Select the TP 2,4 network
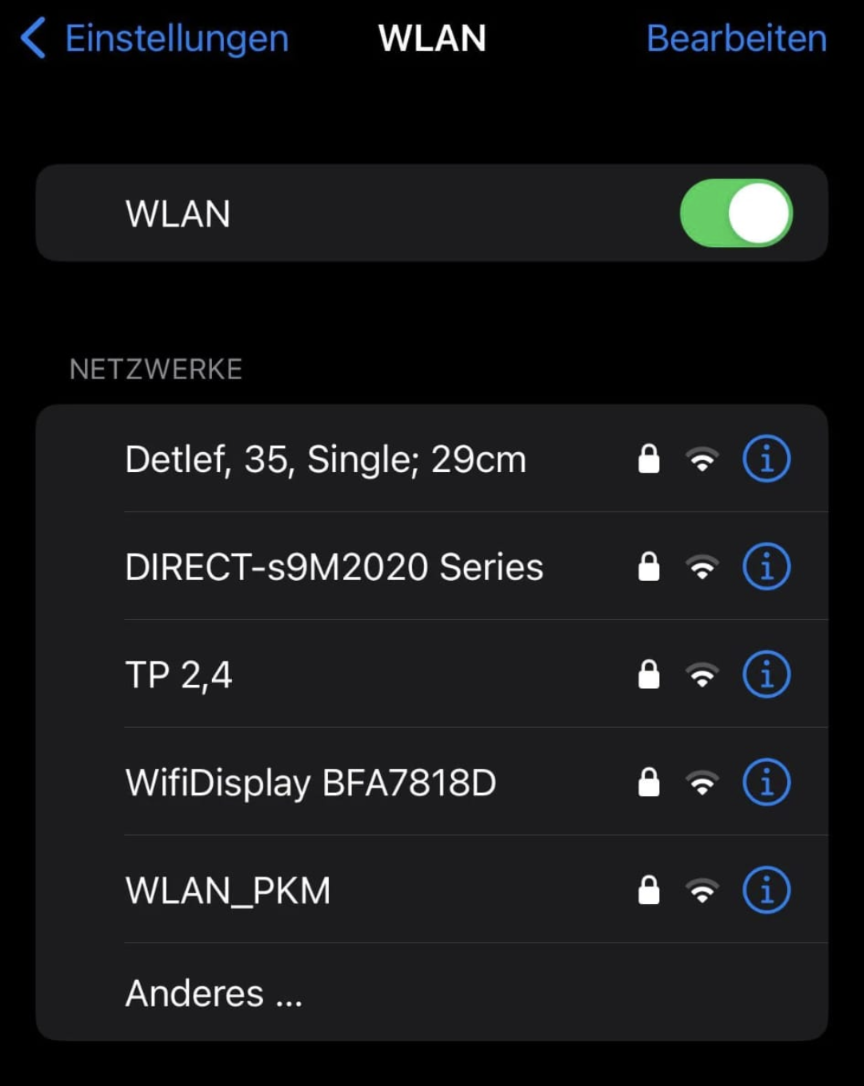Viewport: 864px width, 1086px height. click(x=180, y=675)
